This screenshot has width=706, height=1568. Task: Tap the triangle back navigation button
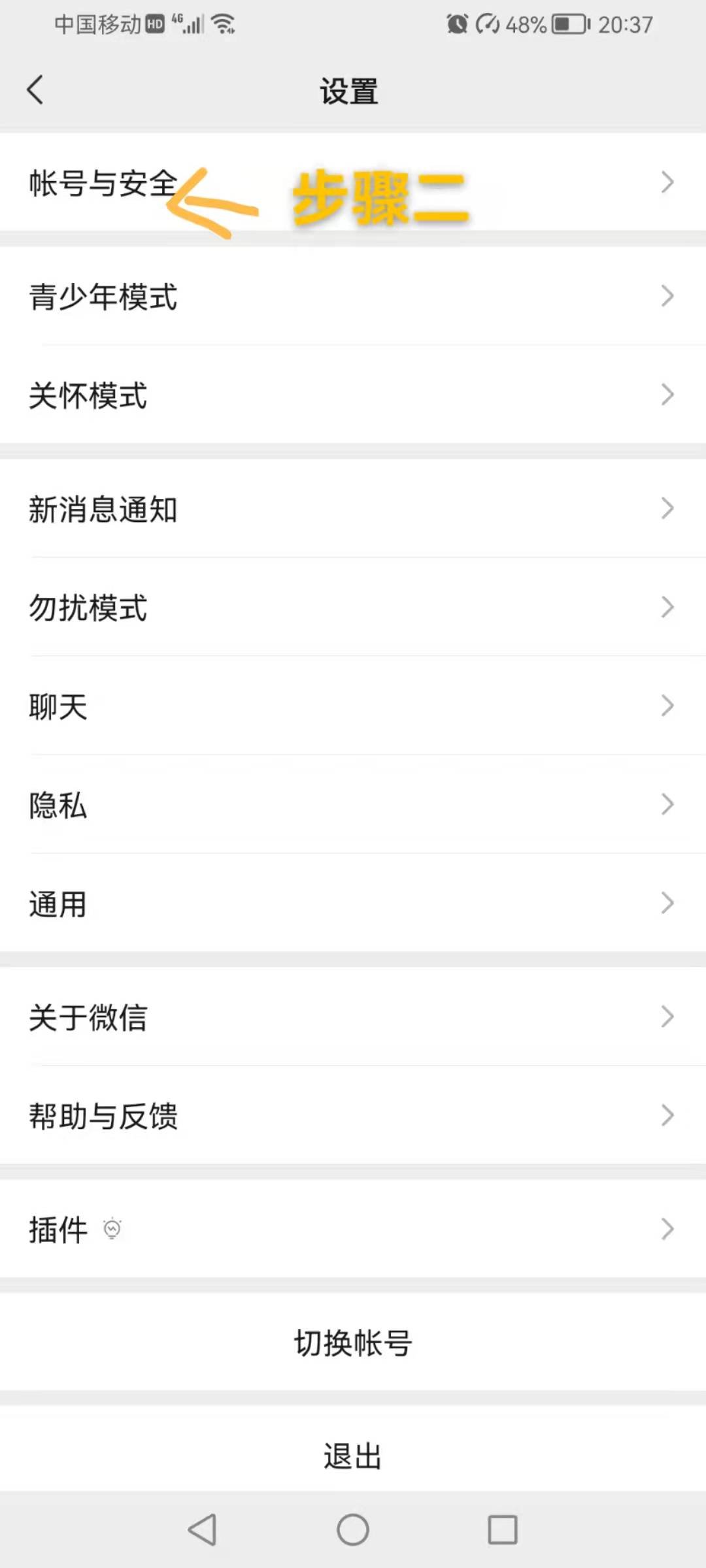[x=203, y=1529]
